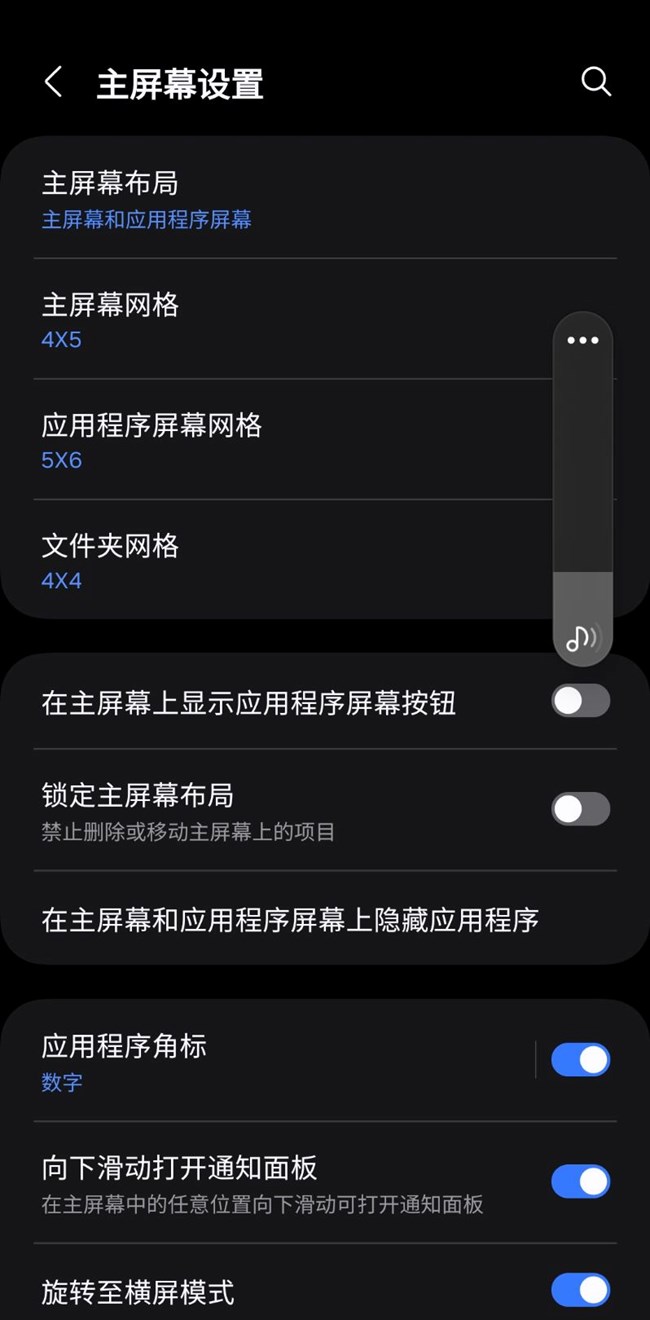650x1320 pixels.
Task: Enable 在主屏幕上显示应用程序屏幕按钮 switch
Action: (x=581, y=701)
